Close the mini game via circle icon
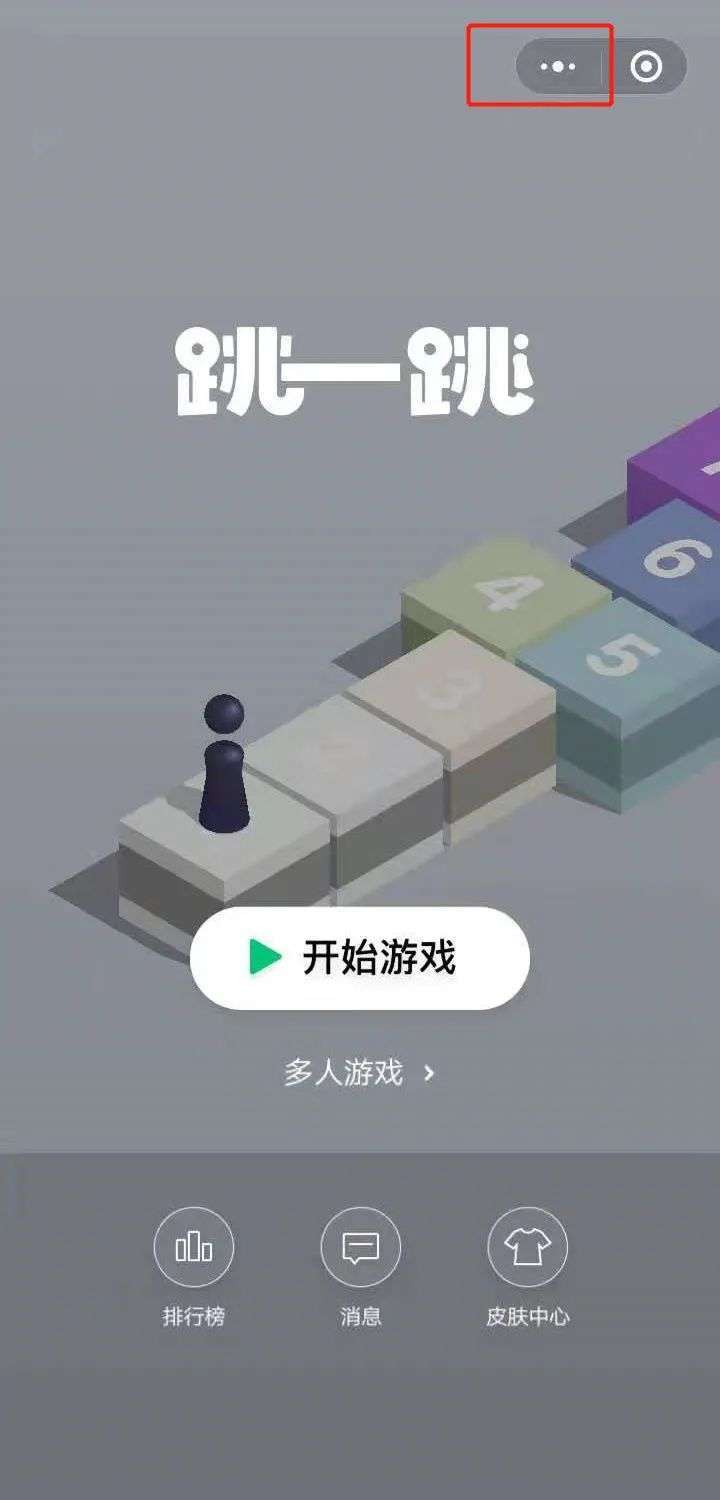Viewport: 720px width, 1500px height. pyautogui.click(x=646, y=67)
